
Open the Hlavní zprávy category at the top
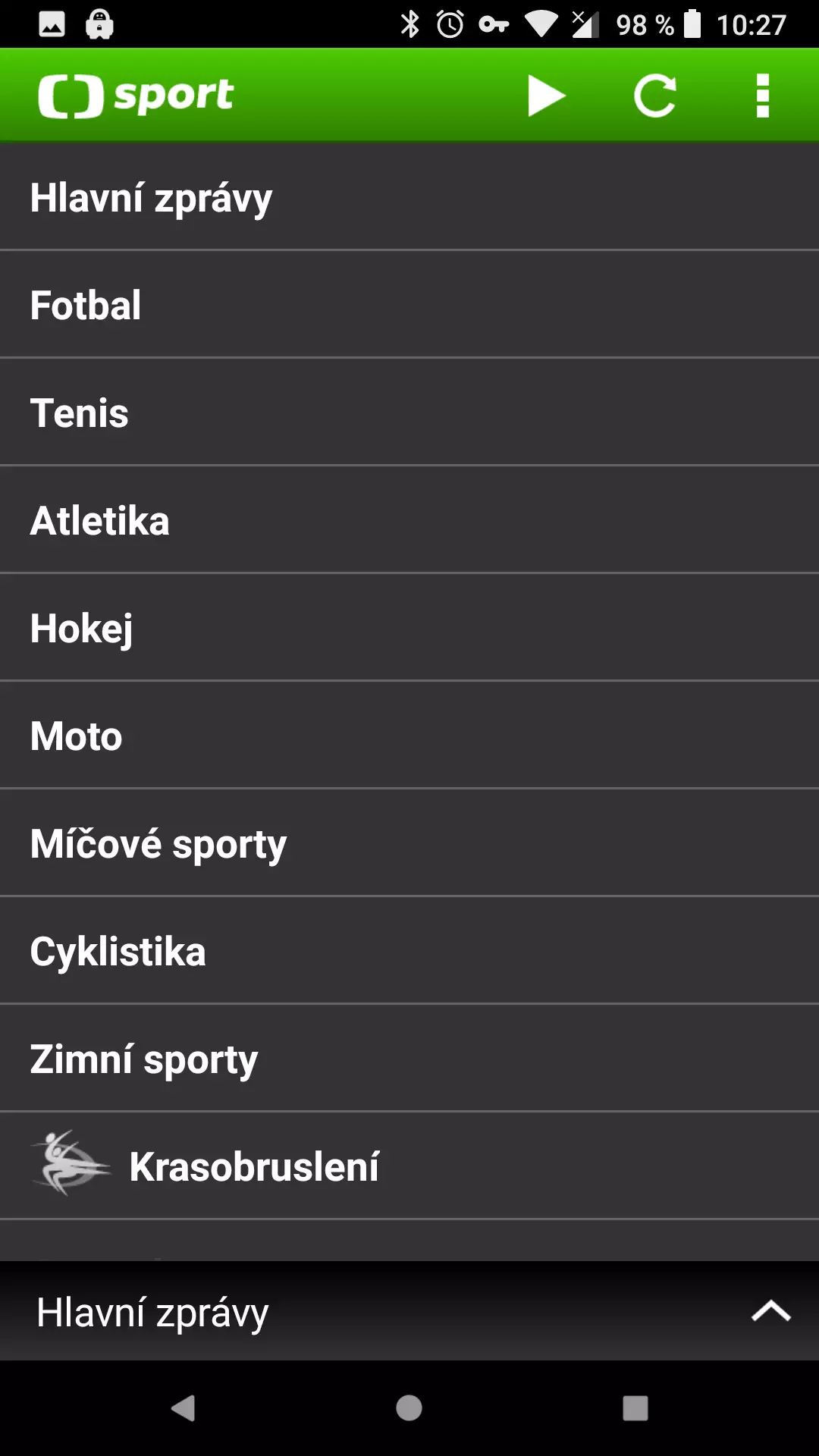coord(409,197)
